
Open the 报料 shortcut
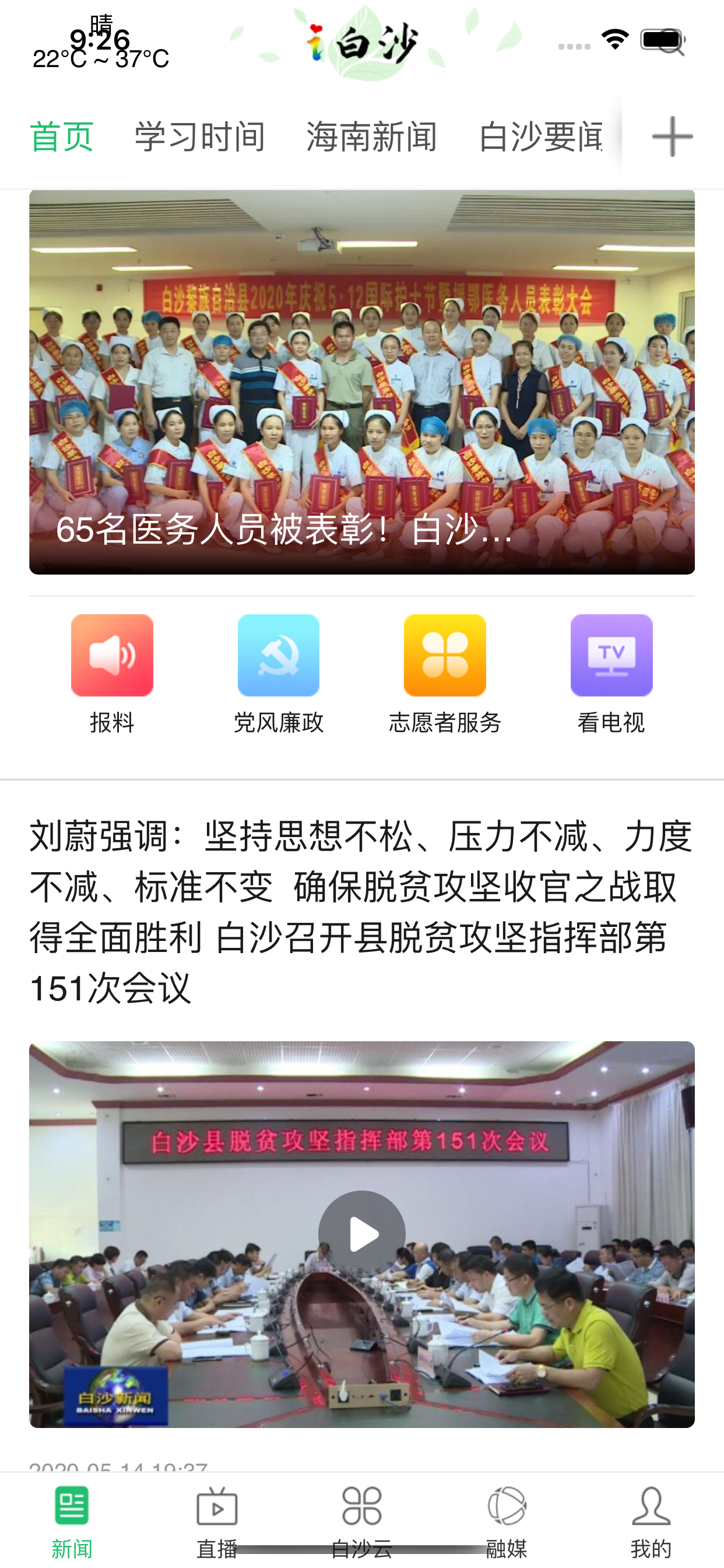pos(112,674)
